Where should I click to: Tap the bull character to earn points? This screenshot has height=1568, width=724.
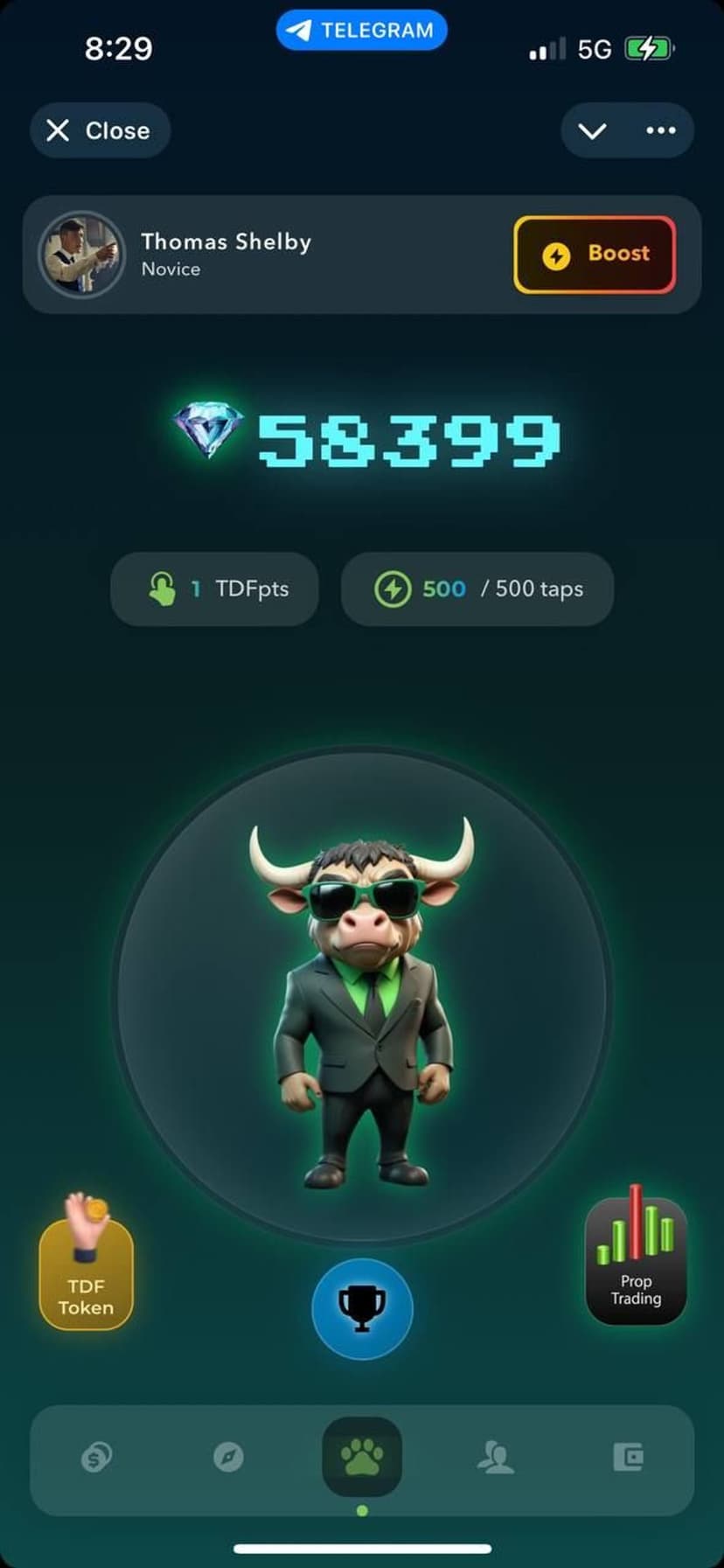[x=362, y=995]
